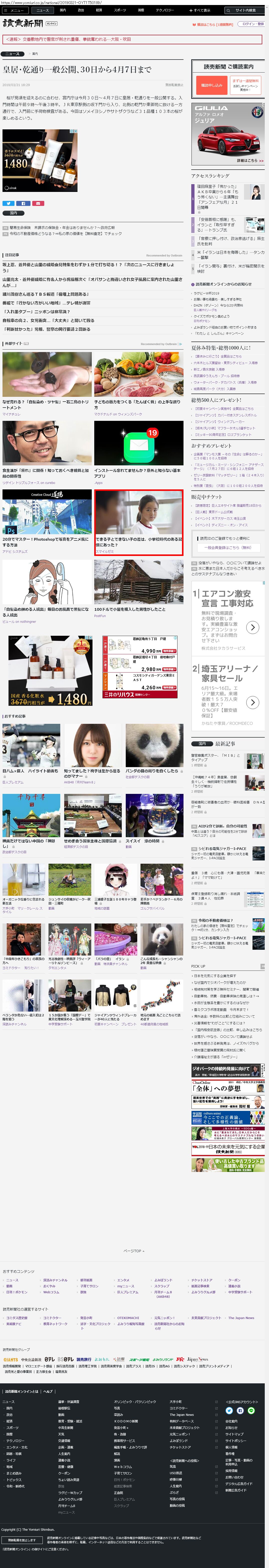Open the 速報 breaking news banner
The width and height of the screenshot is (269, 1568).
click(68, 39)
